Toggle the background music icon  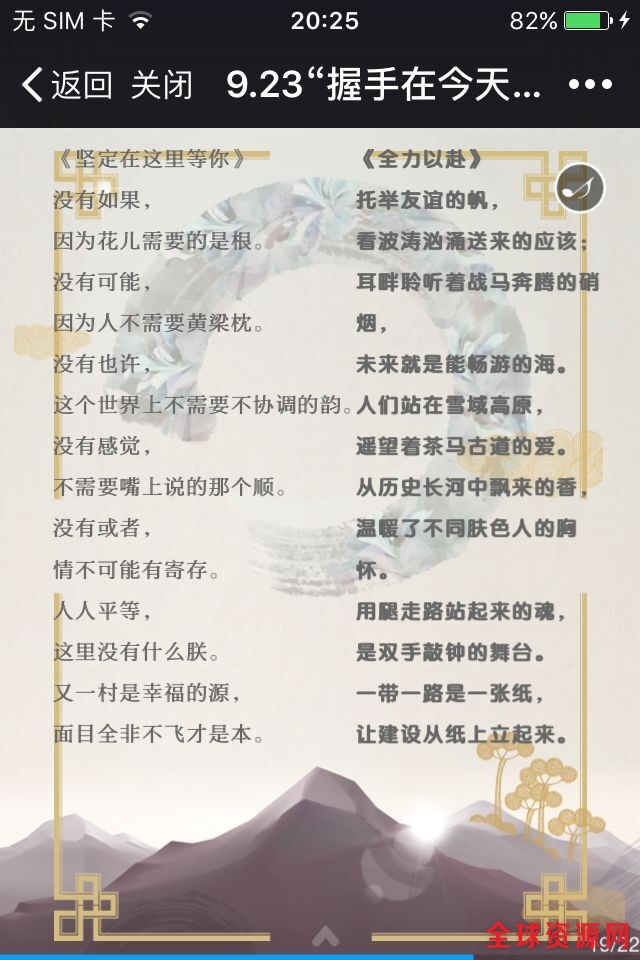(x=580, y=186)
